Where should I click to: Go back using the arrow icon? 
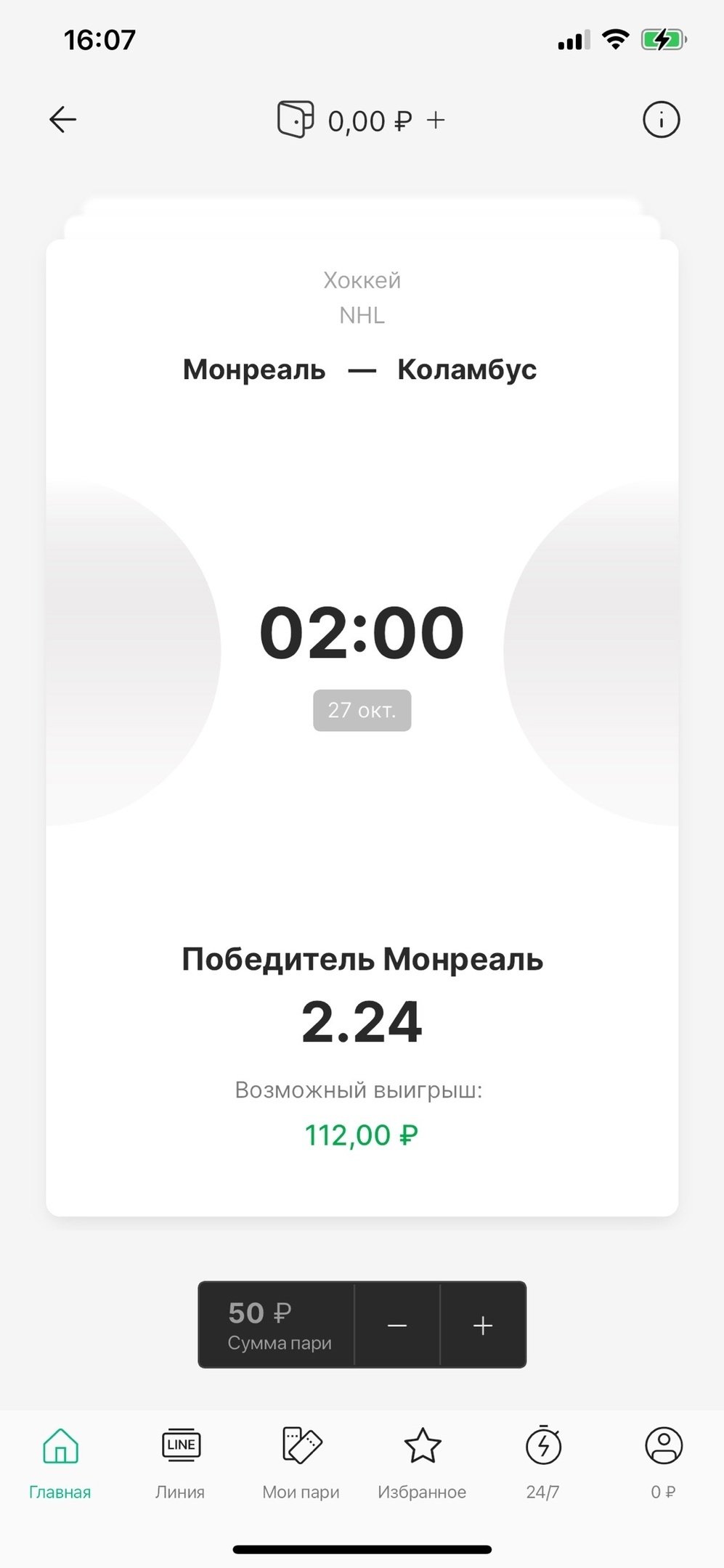click(x=62, y=119)
